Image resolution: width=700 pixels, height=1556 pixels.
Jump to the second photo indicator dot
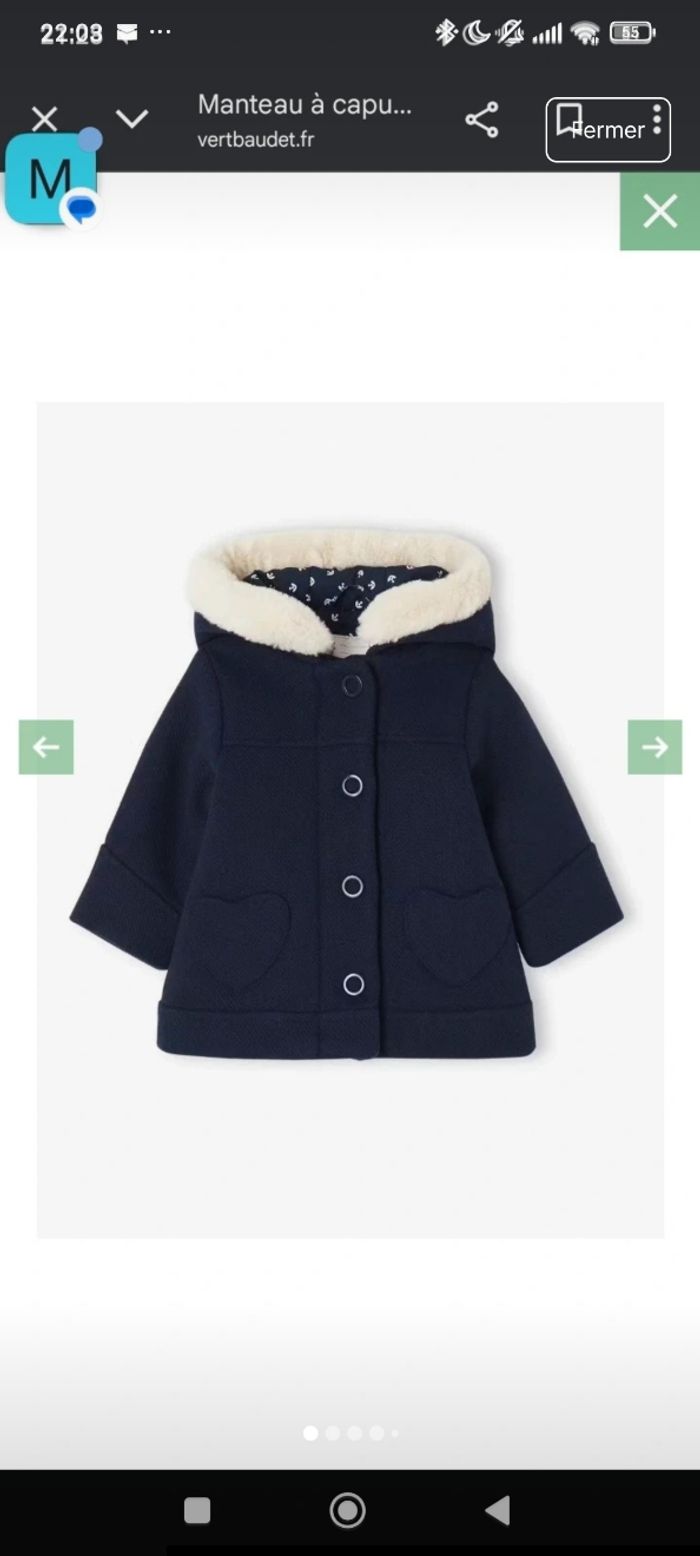pyautogui.click(x=333, y=1433)
